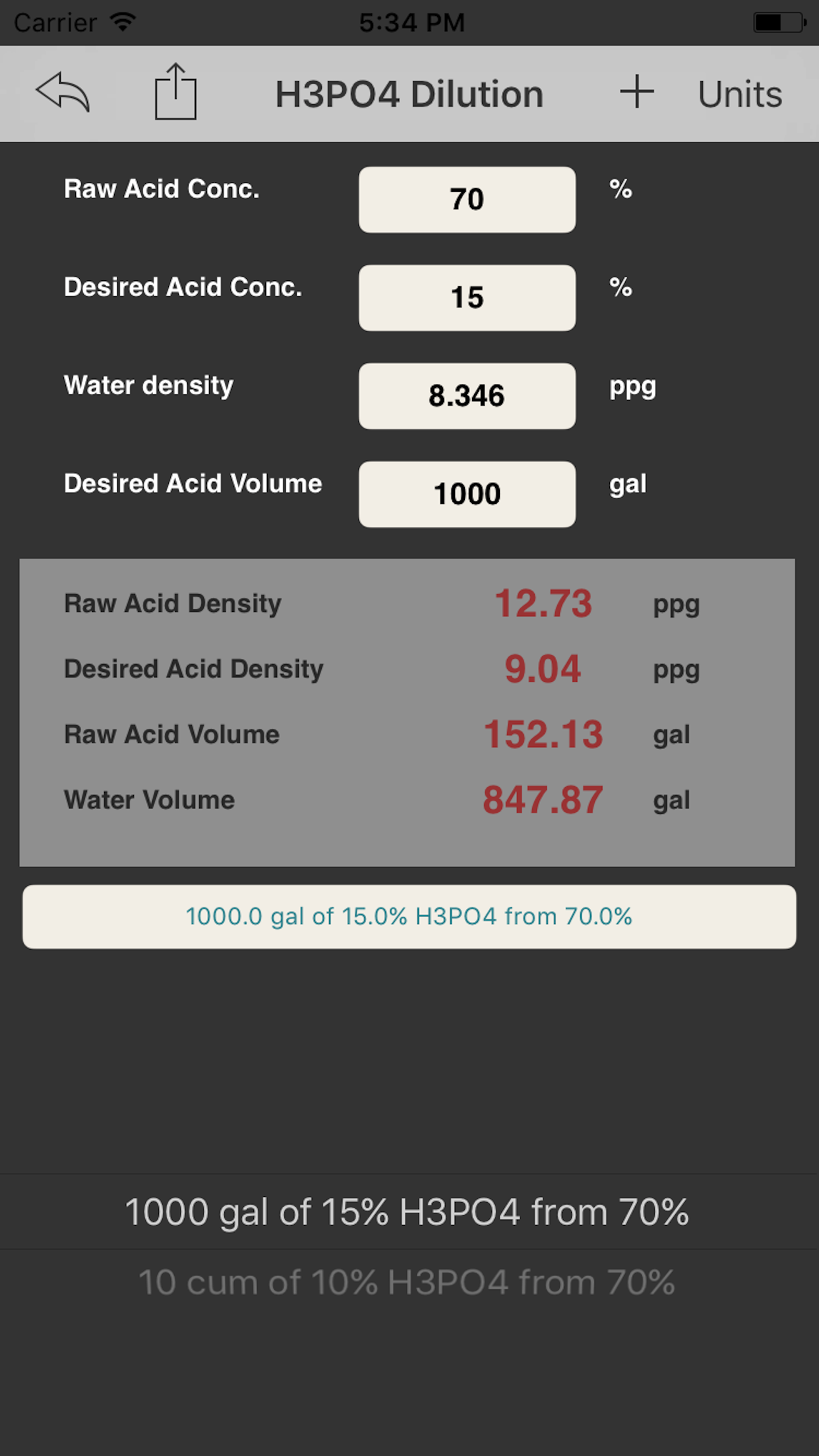
Task: Add a new entry with plus icon
Action: tap(637, 92)
